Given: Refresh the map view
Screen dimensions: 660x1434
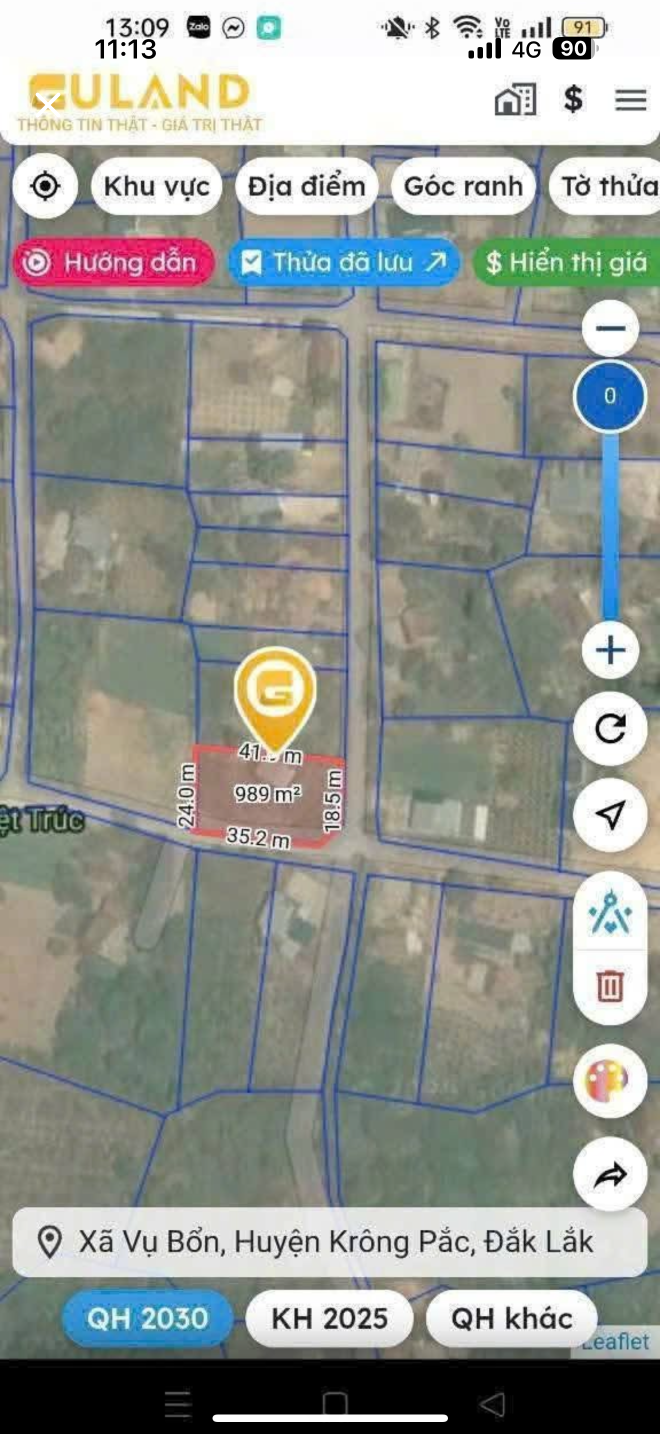Looking at the screenshot, I should click(610, 728).
